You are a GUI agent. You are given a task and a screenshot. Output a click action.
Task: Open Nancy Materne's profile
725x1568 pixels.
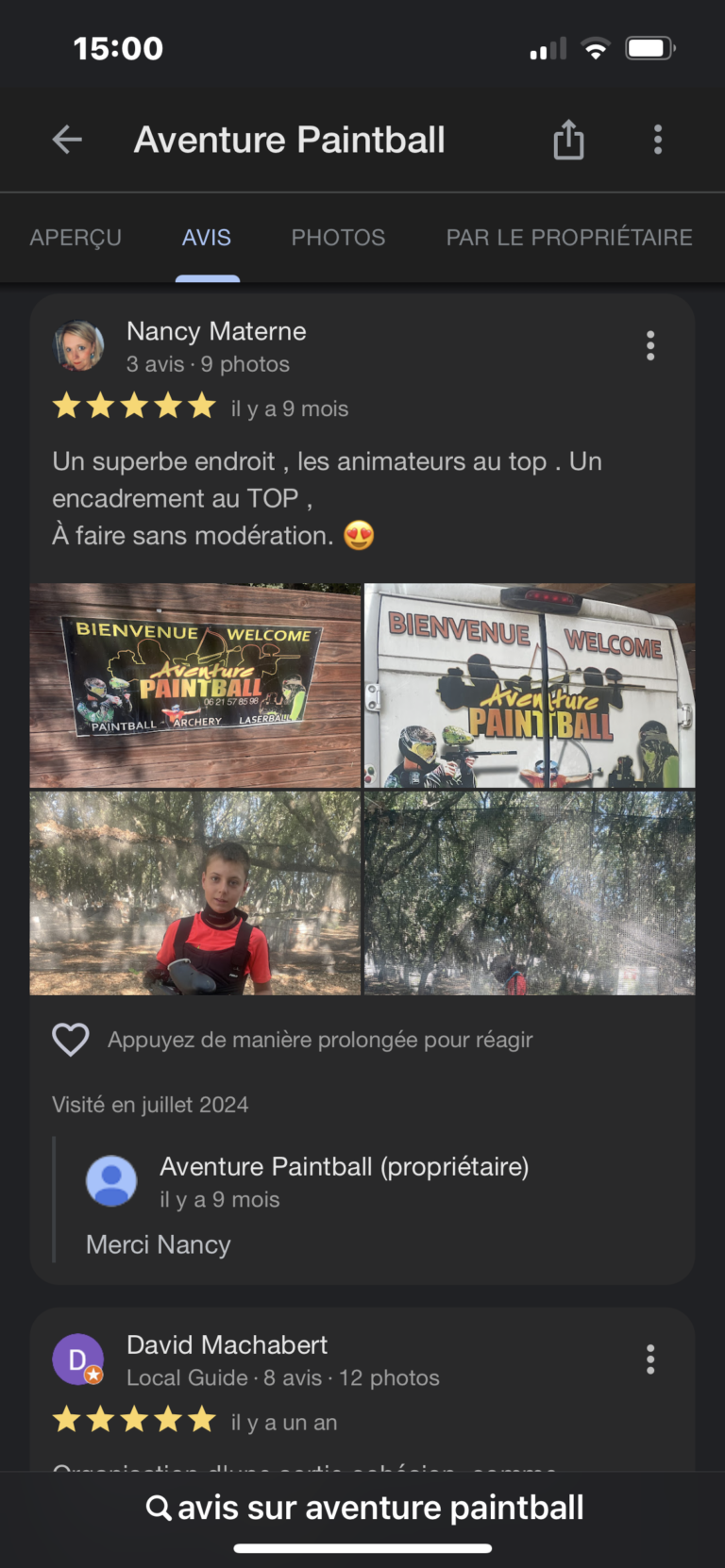point(216,332)
